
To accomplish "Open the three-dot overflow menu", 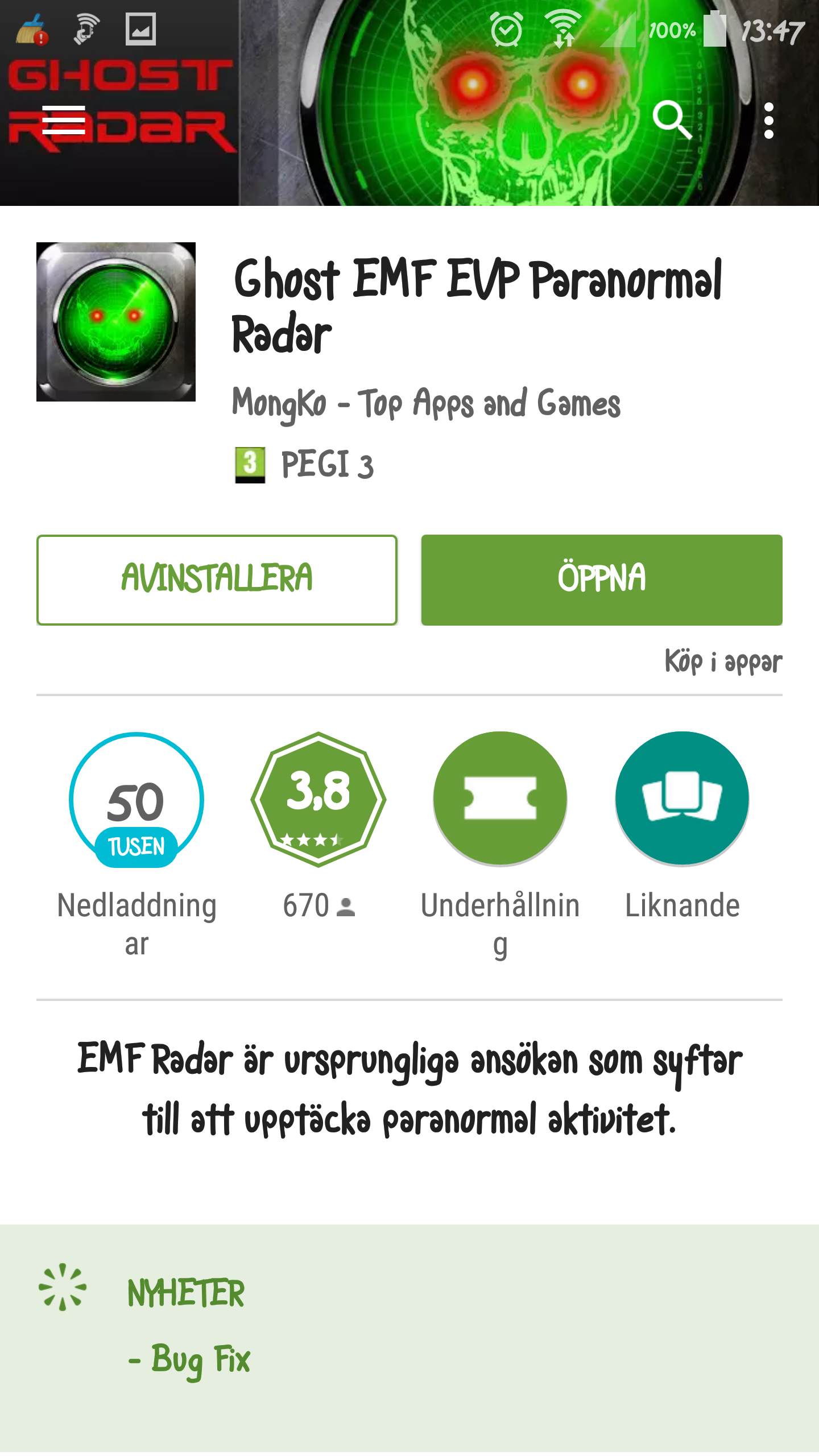I will (768, 120).
